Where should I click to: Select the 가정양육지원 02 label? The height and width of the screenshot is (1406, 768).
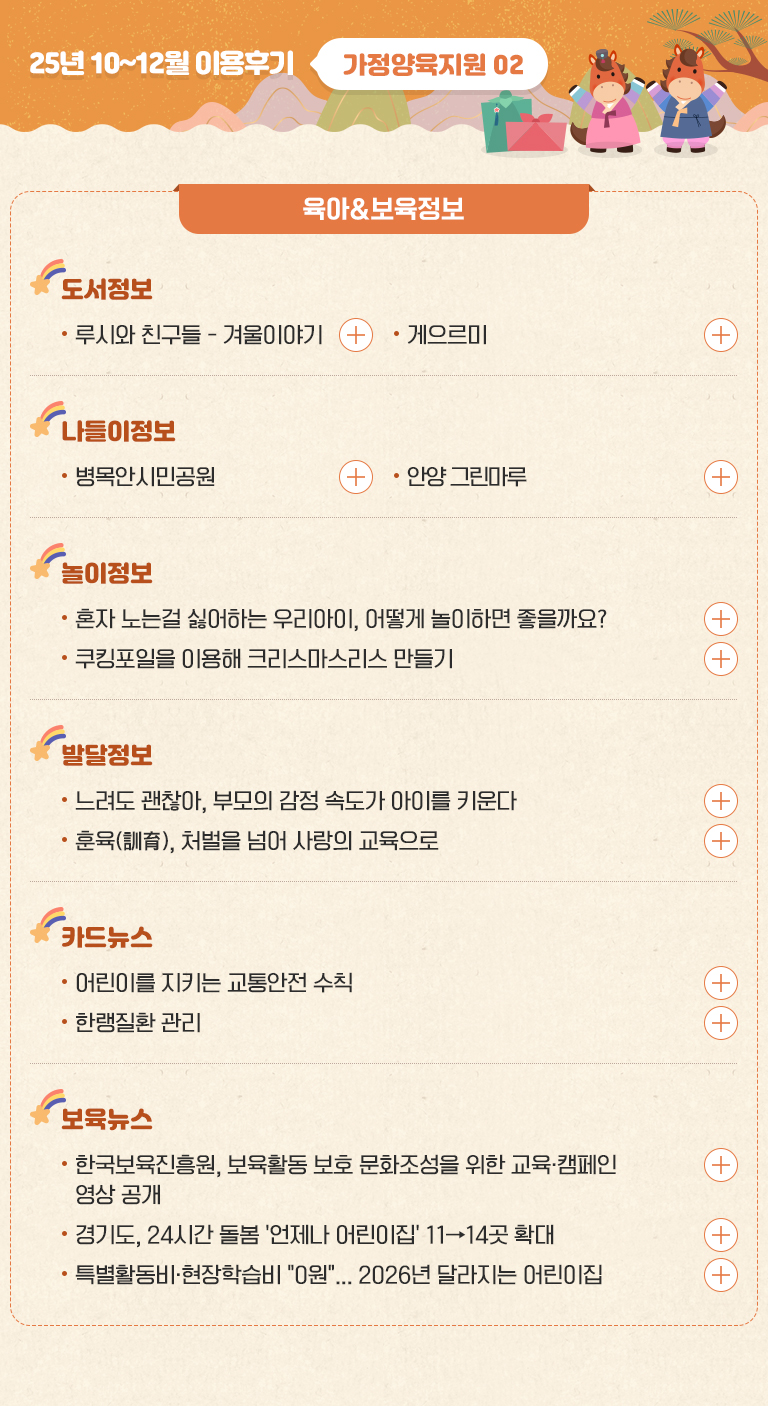coord(432,65)
